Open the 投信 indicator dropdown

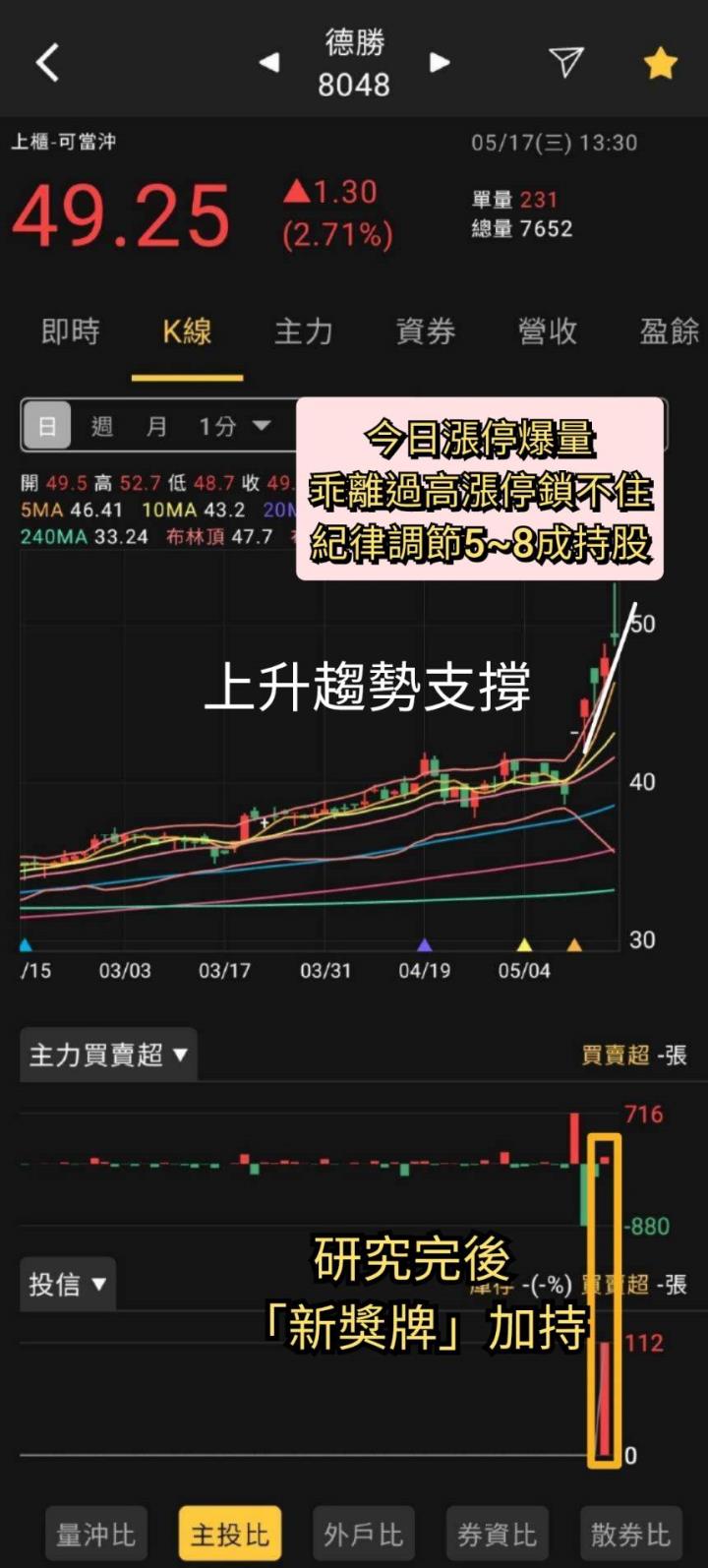67,1284
